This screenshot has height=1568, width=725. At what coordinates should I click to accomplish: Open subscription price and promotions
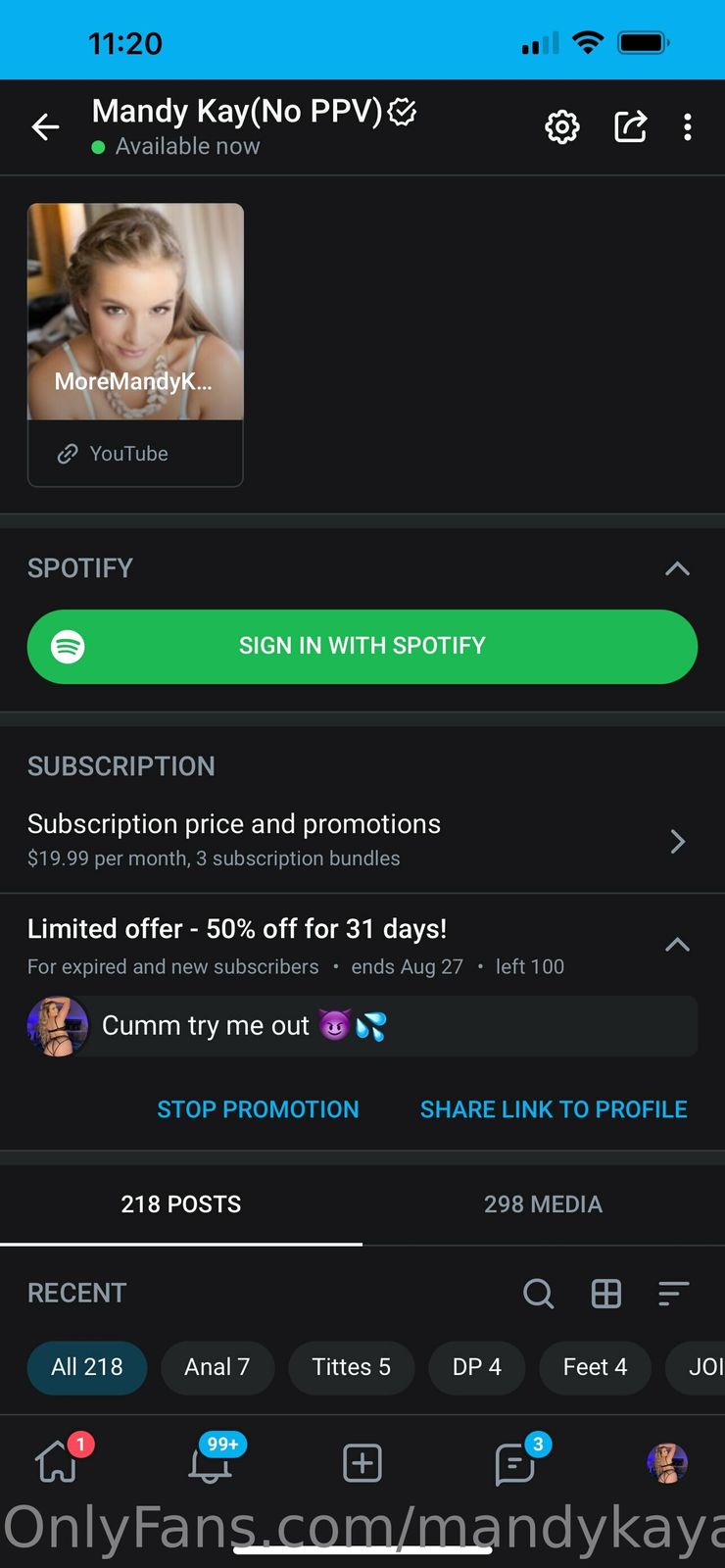pos(362,840)
